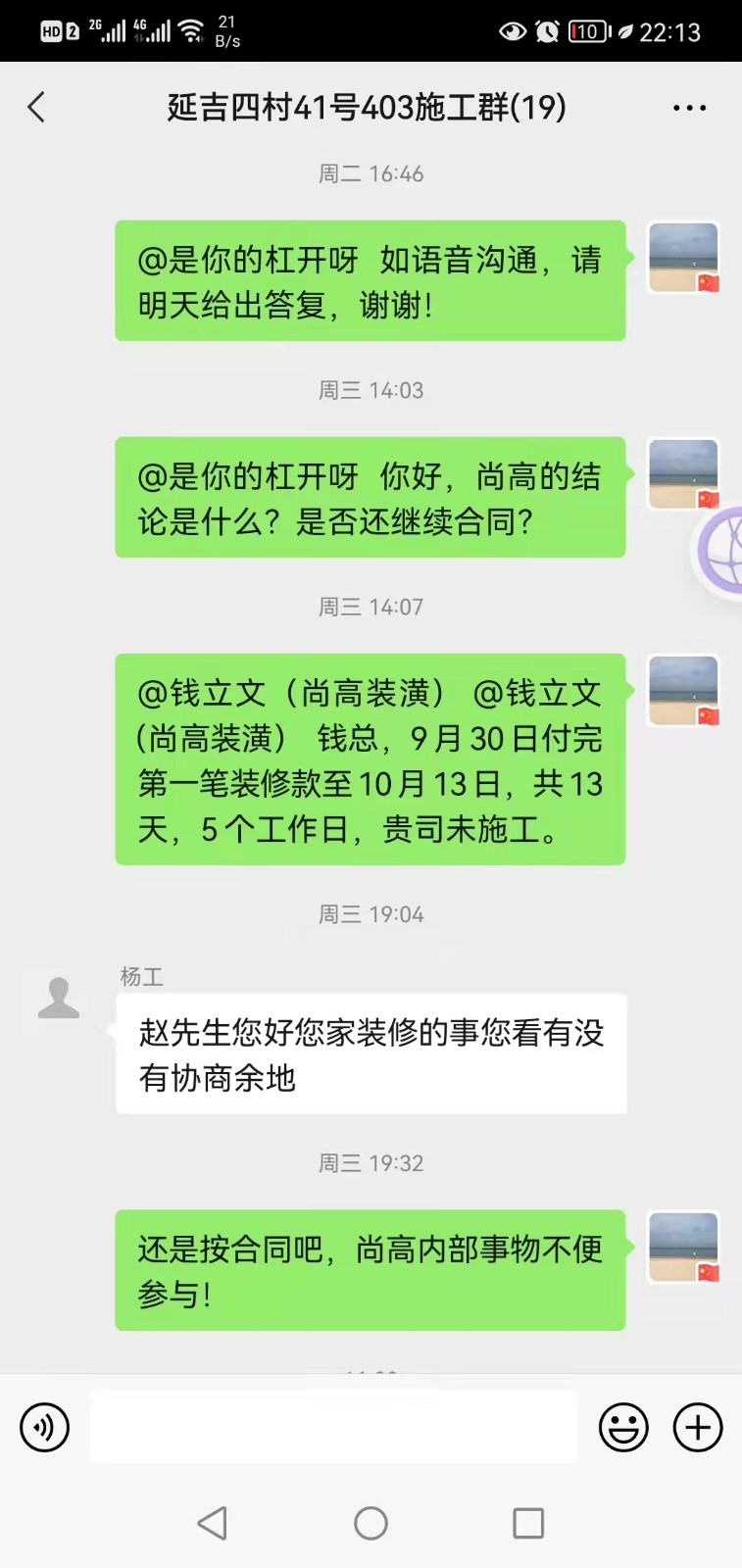Image resolution: width=742 pixels, height=1568 pixels.
Task: Tap the system home button
Action: pyautogui.click(x=371, y=1523)
